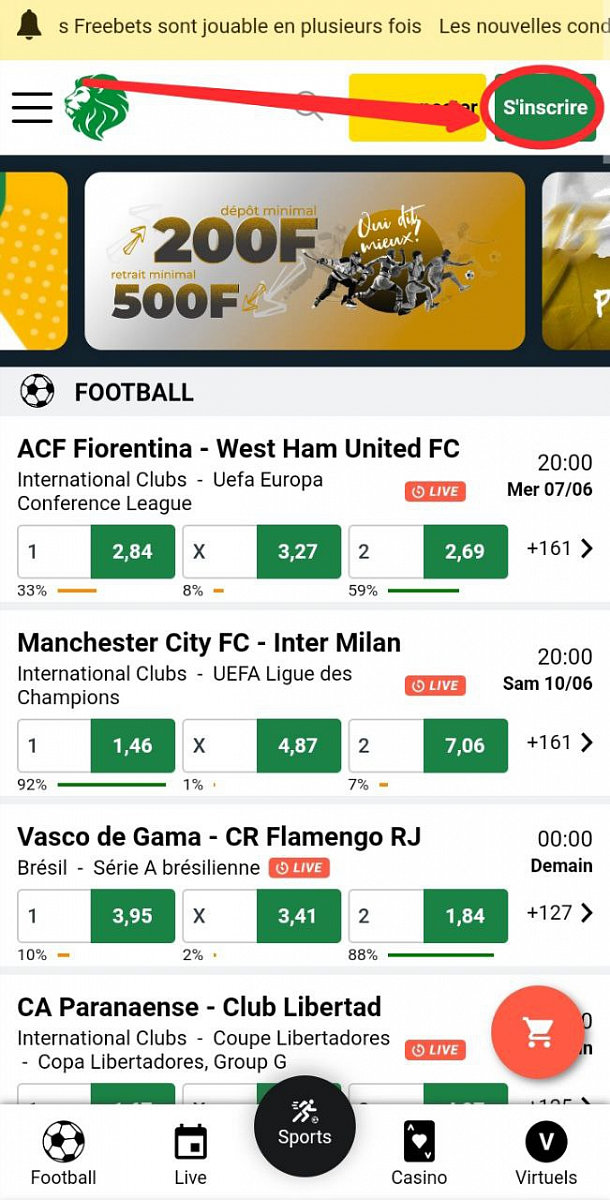
Task: Open the search magnifier icon
Action: pos(308,106)
